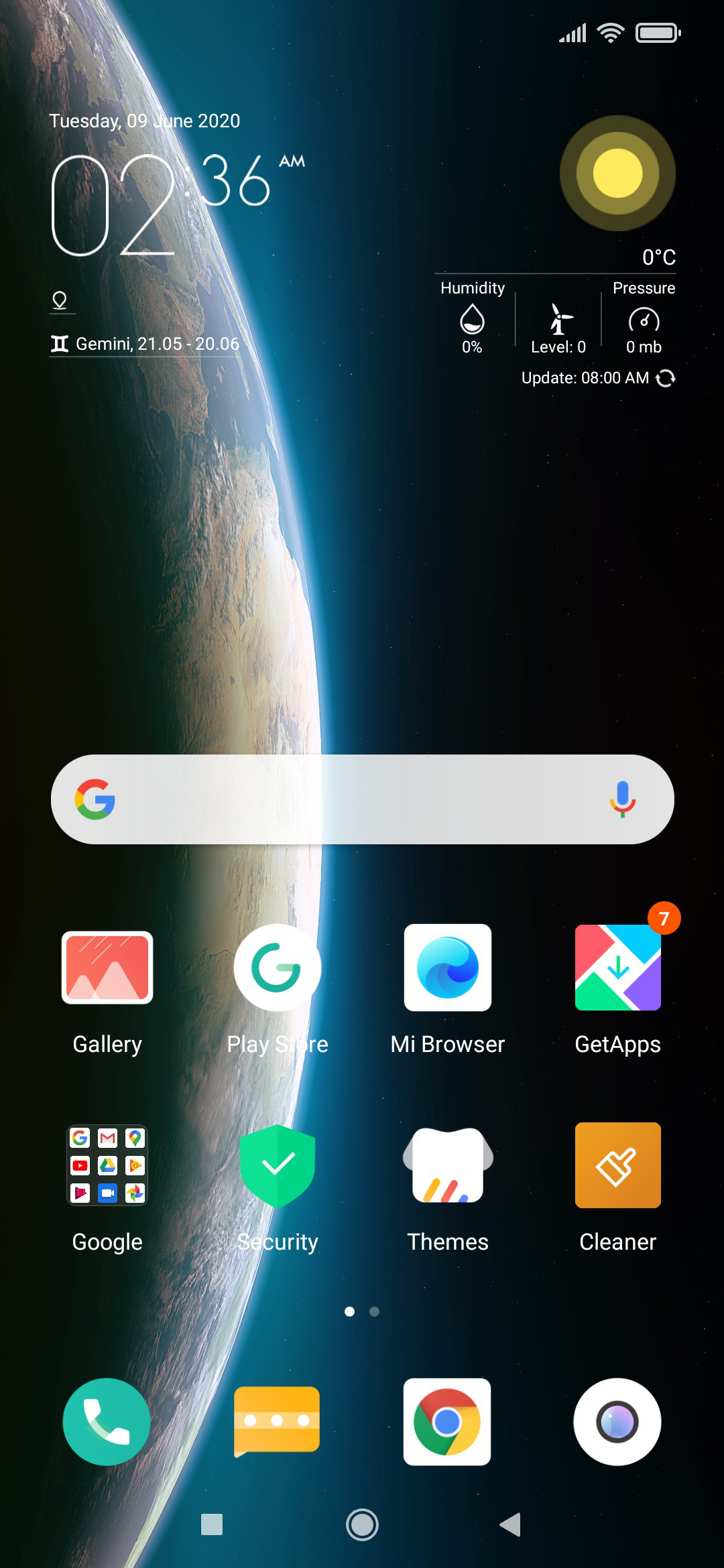Open the Phone dialer
This screenshot has width=724, height=1568.
(x=107, y=1421)
